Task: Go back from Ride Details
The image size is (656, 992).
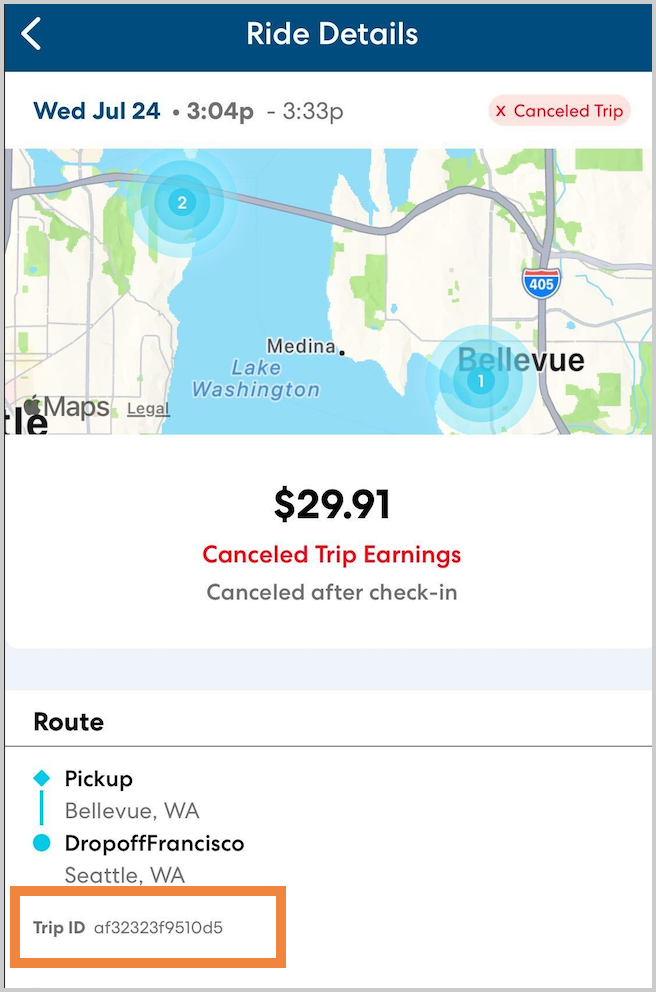Action: pyautogui.click(x=32, y=35)
